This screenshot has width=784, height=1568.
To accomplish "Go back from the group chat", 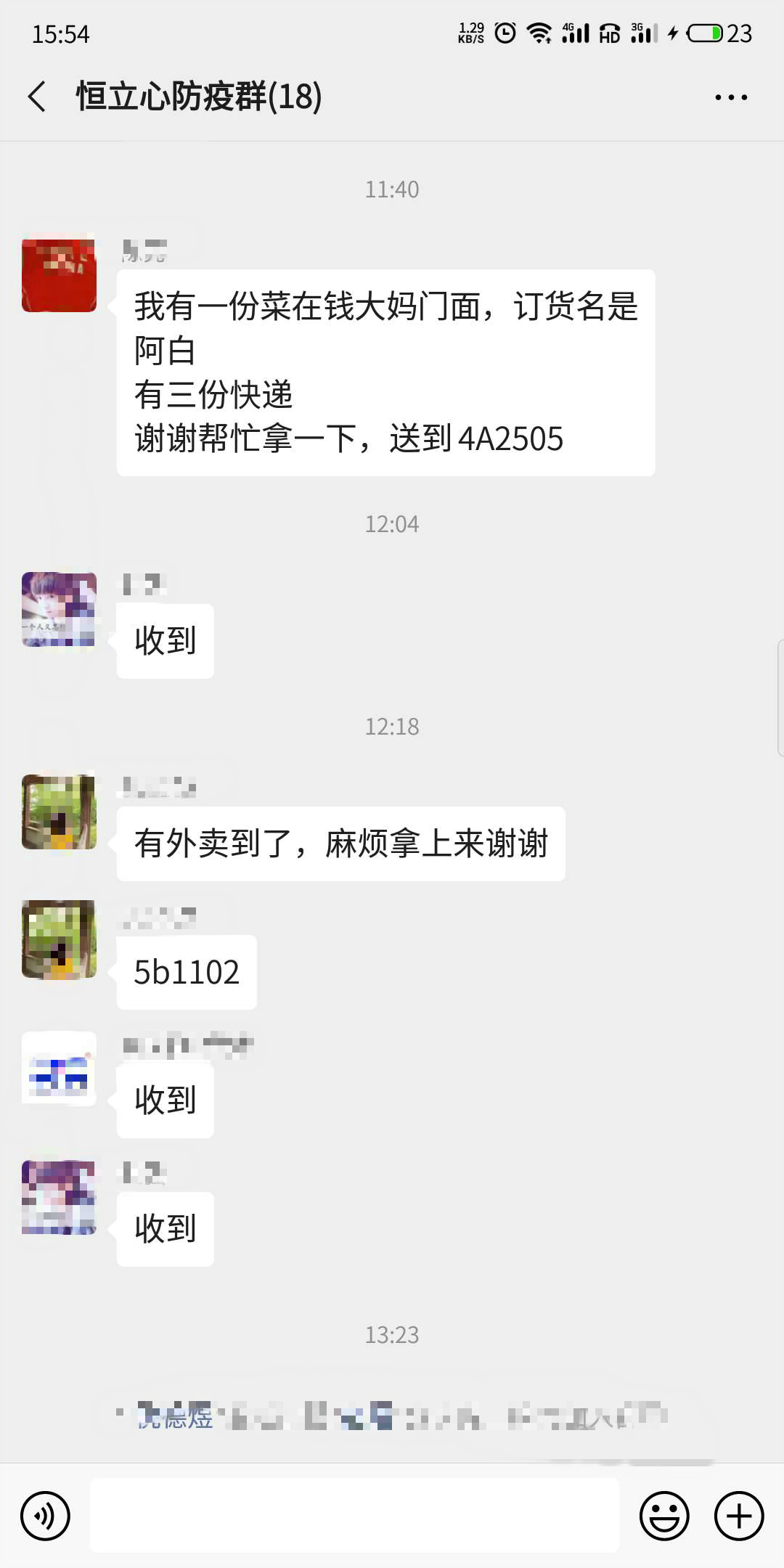I will 38,97.
